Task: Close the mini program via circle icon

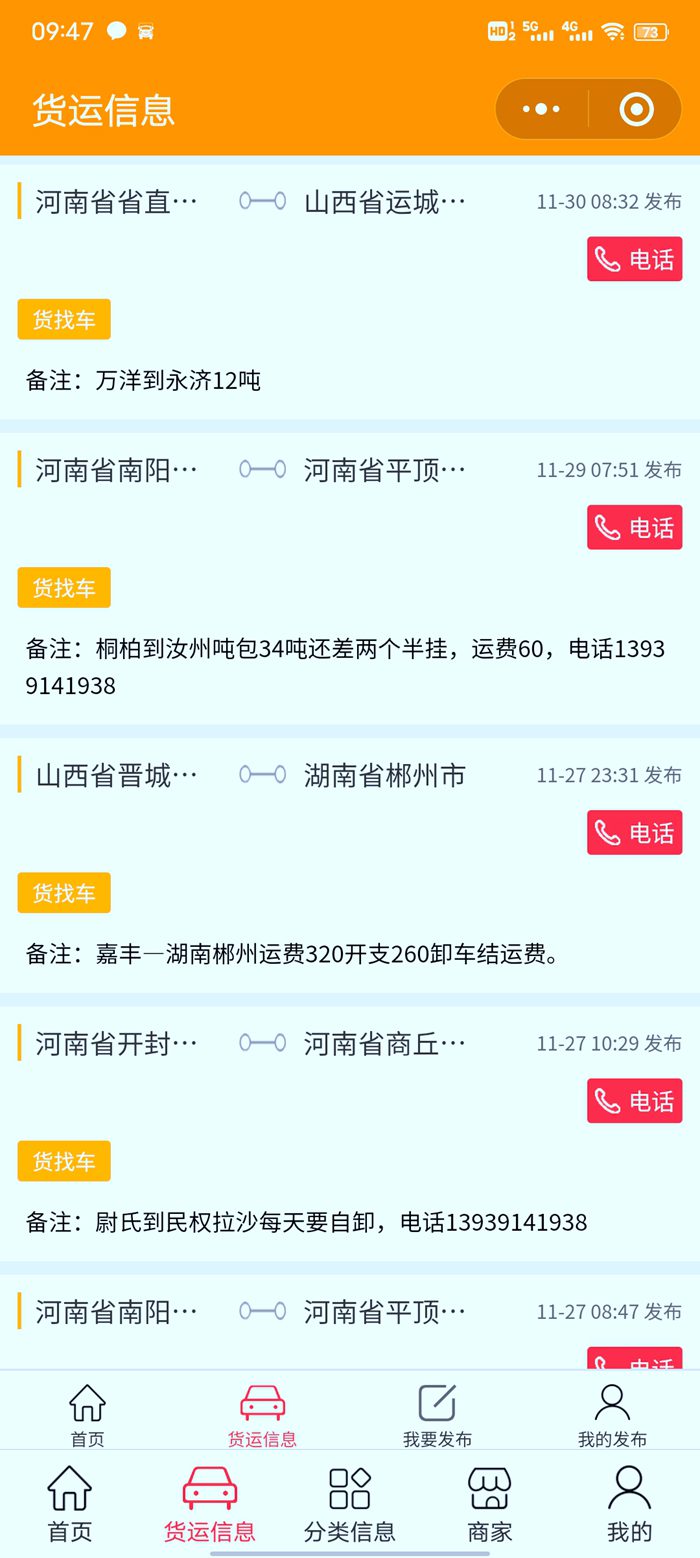Action: pyautogui.click(x=636, y=109)
